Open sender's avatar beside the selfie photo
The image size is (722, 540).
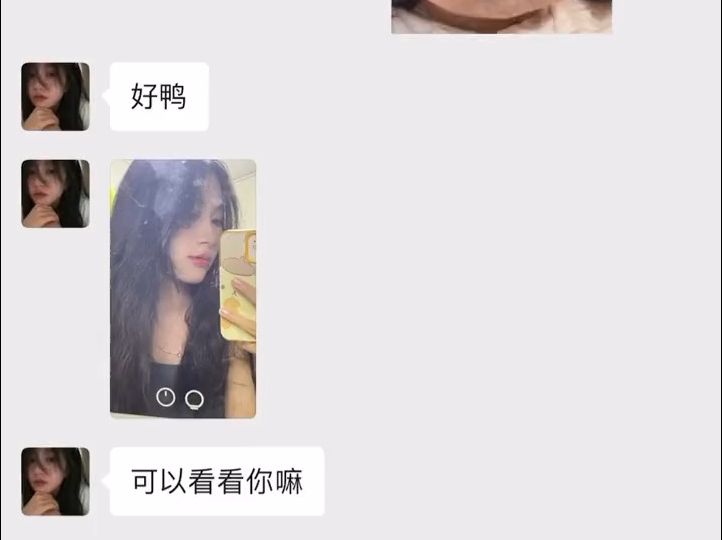(55, 193)
